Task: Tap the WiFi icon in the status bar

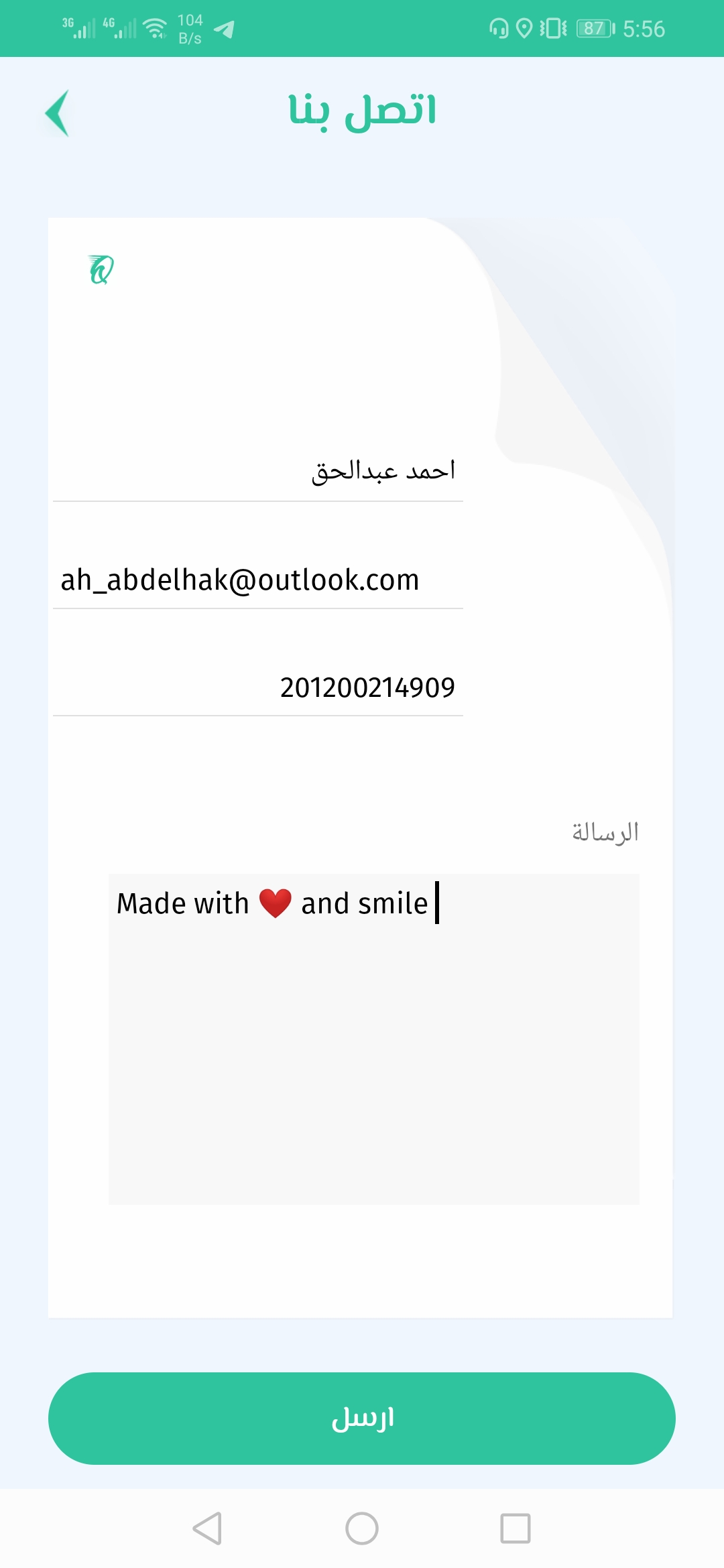Action: click(156, 27)
